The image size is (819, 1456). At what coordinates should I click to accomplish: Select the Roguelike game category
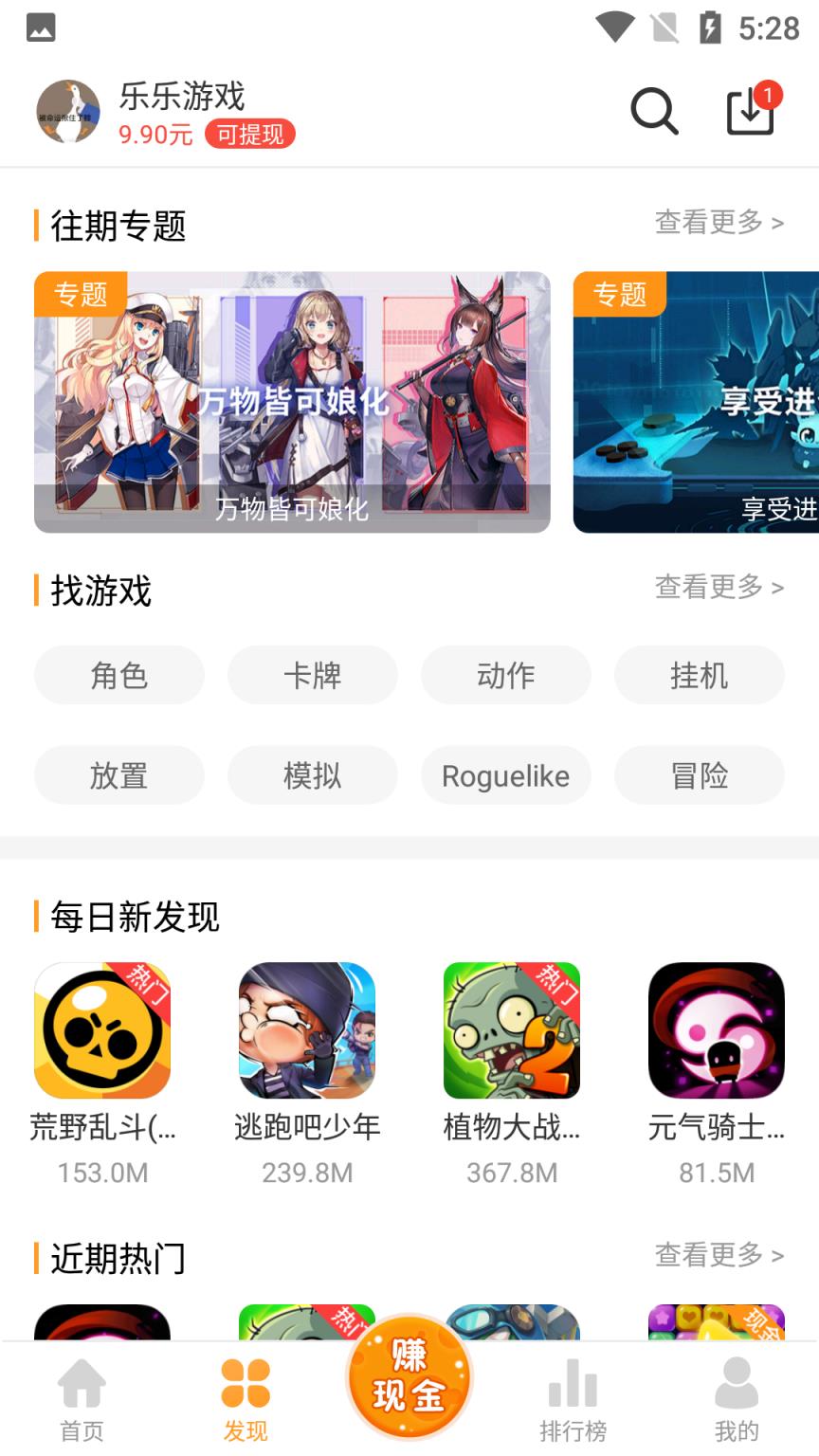[506, 774]
